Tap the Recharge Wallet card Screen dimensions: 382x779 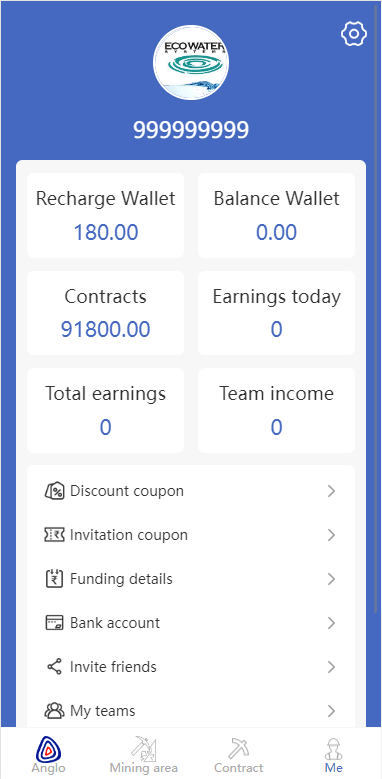105,216
